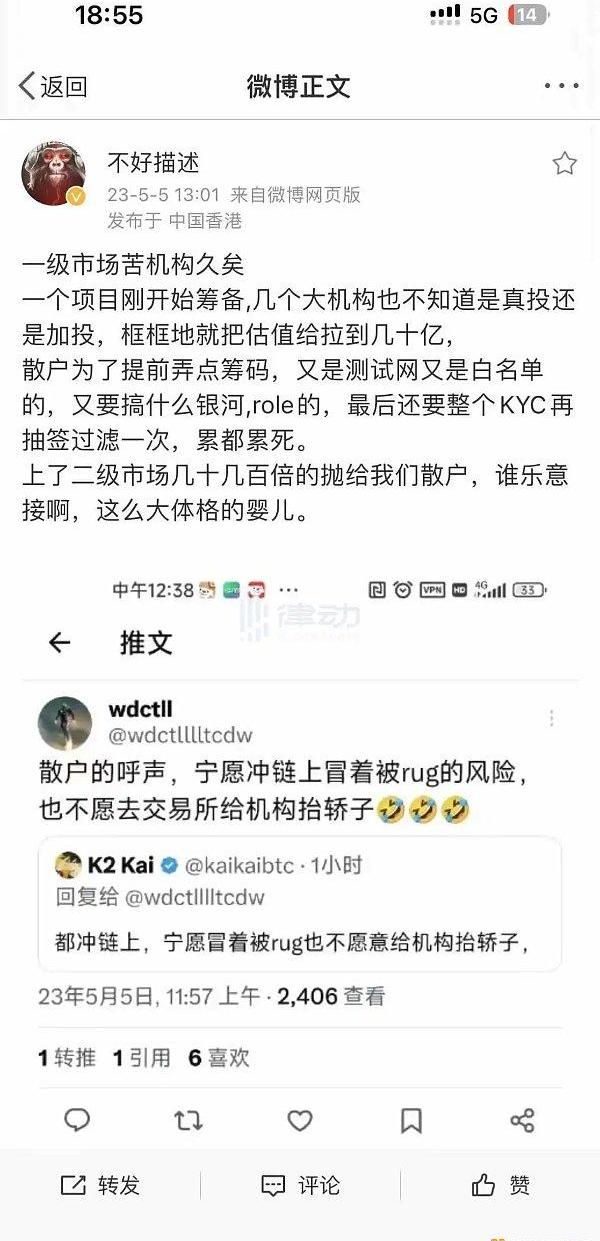Favorite this post with the star icon

point(565,164)
